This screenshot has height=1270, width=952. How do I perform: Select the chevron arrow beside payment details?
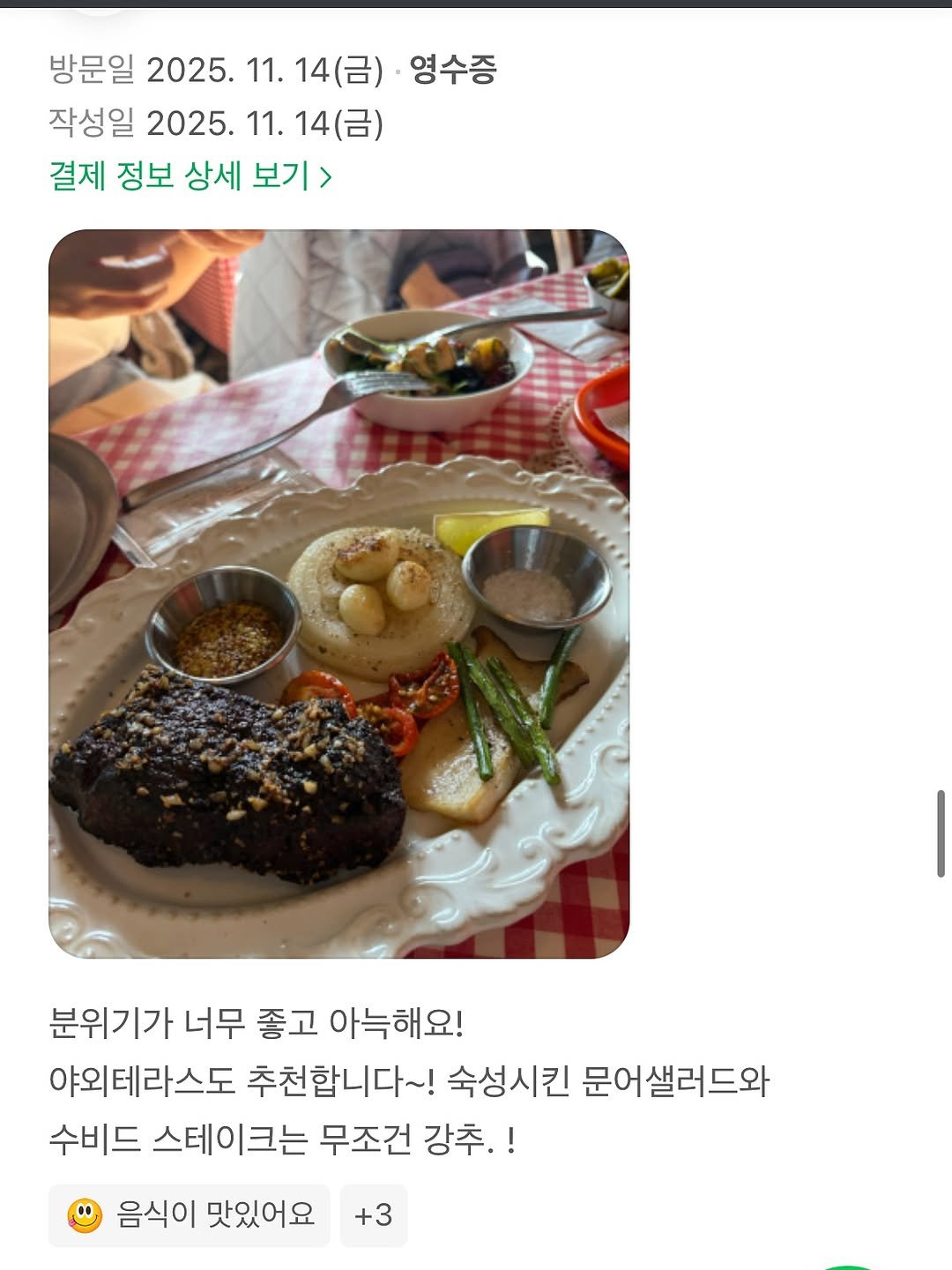327,177
